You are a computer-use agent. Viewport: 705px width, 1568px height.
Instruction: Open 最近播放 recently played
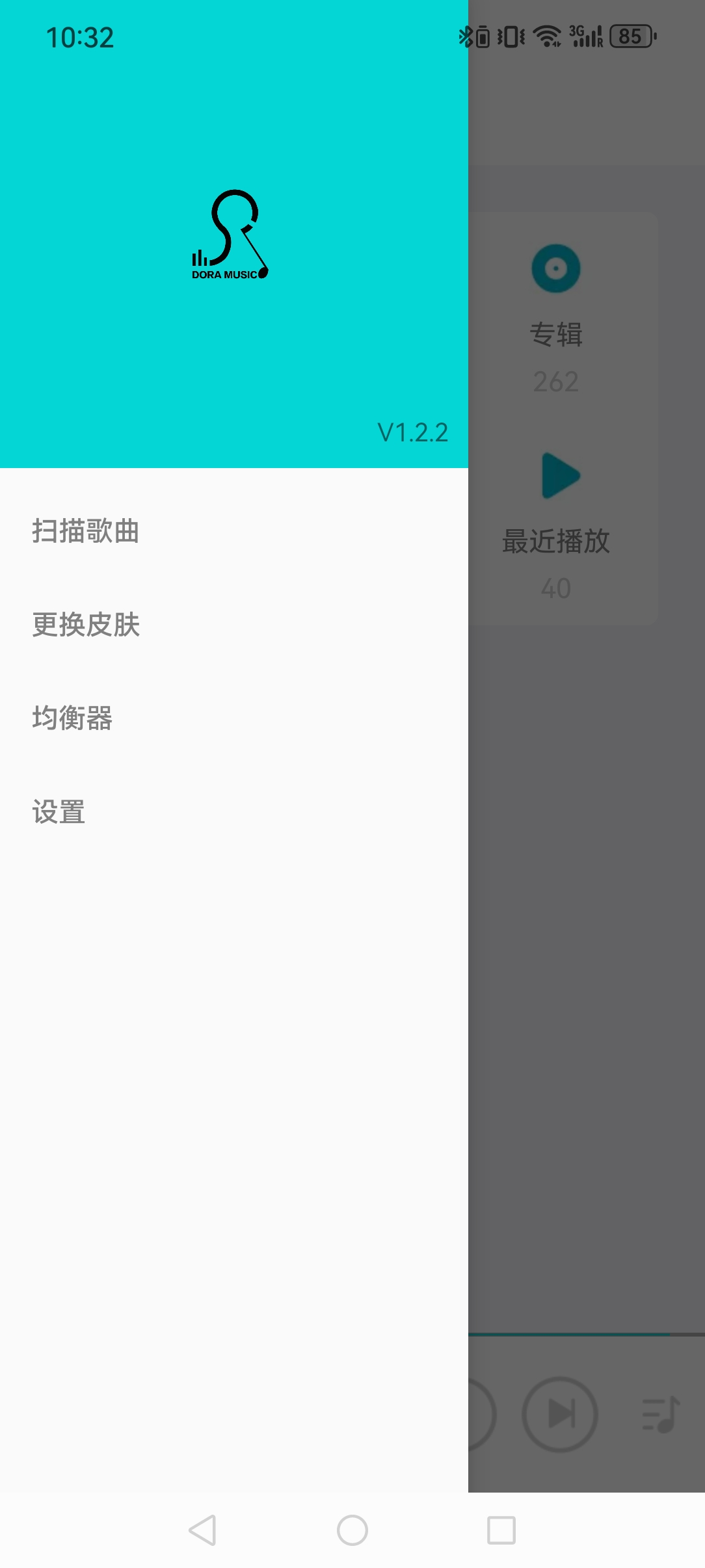click(x=556, y=527)
